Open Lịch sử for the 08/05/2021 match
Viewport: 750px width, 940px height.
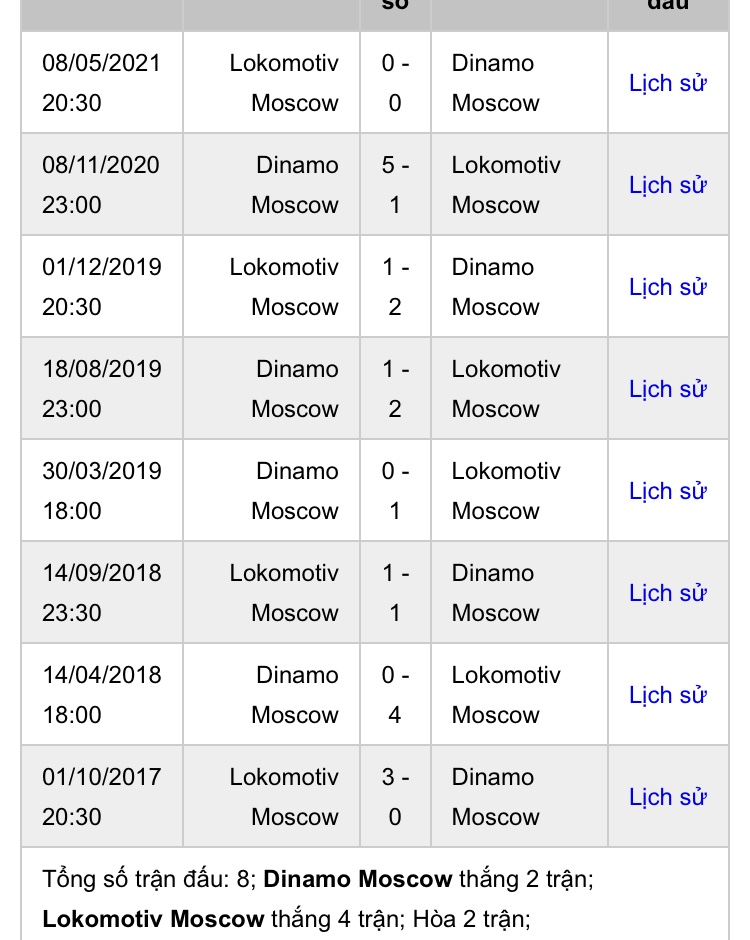pyautogui.click(x=668, y=84)
